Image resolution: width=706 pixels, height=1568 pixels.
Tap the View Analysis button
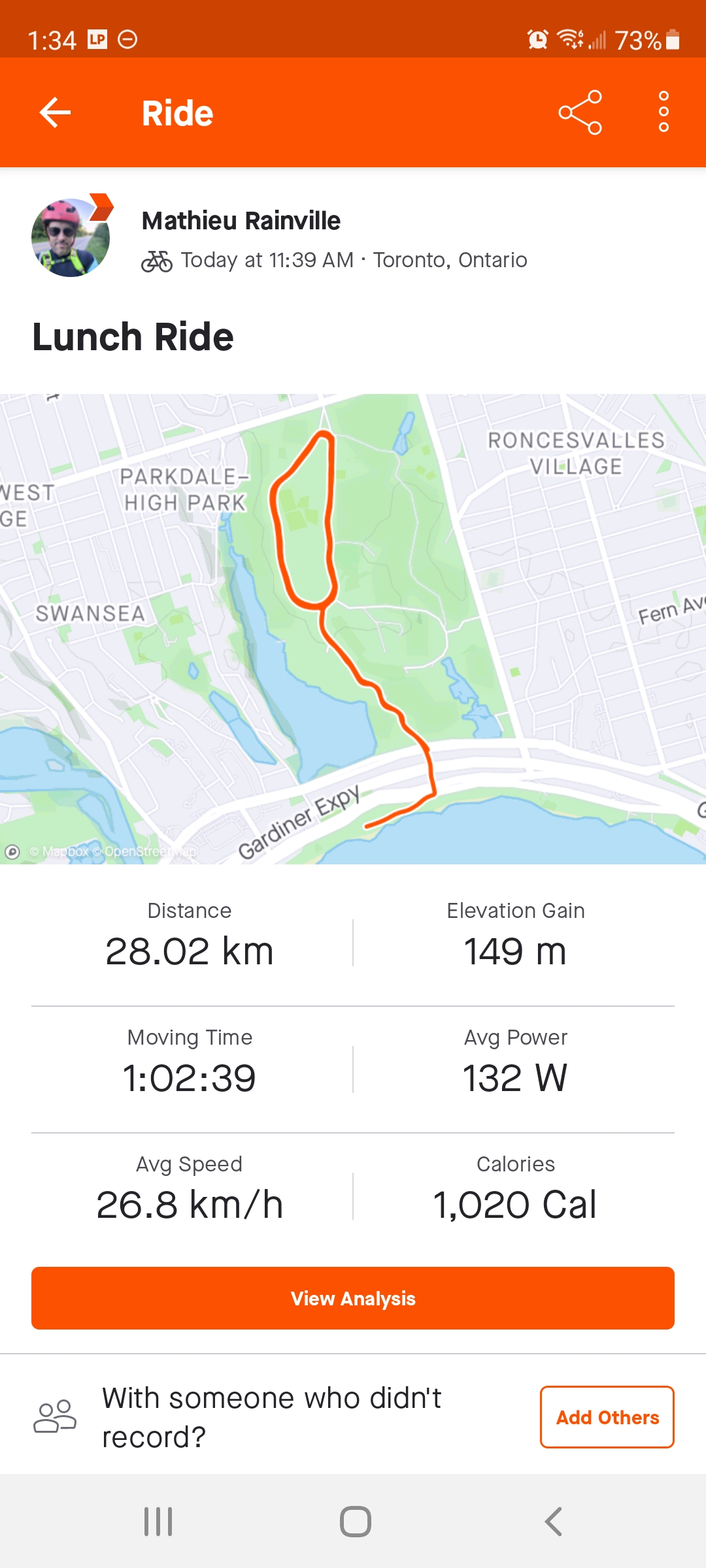click(x=353, y=1298)
